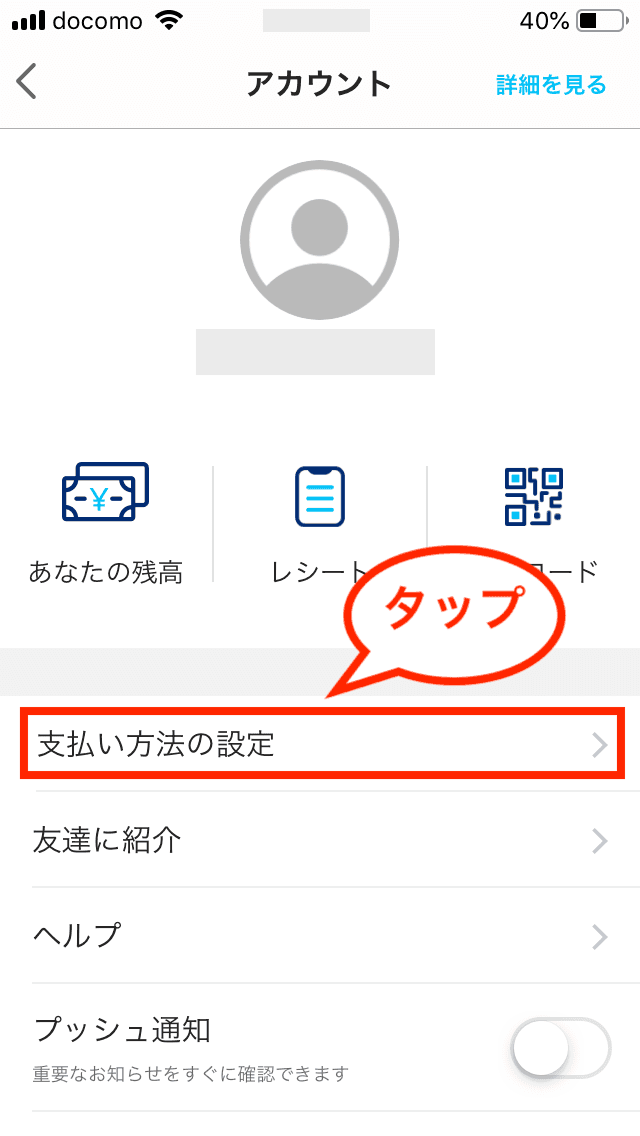Go back with the arrow icon
This screenshot has height=1136, width=640.
point(27,82)
